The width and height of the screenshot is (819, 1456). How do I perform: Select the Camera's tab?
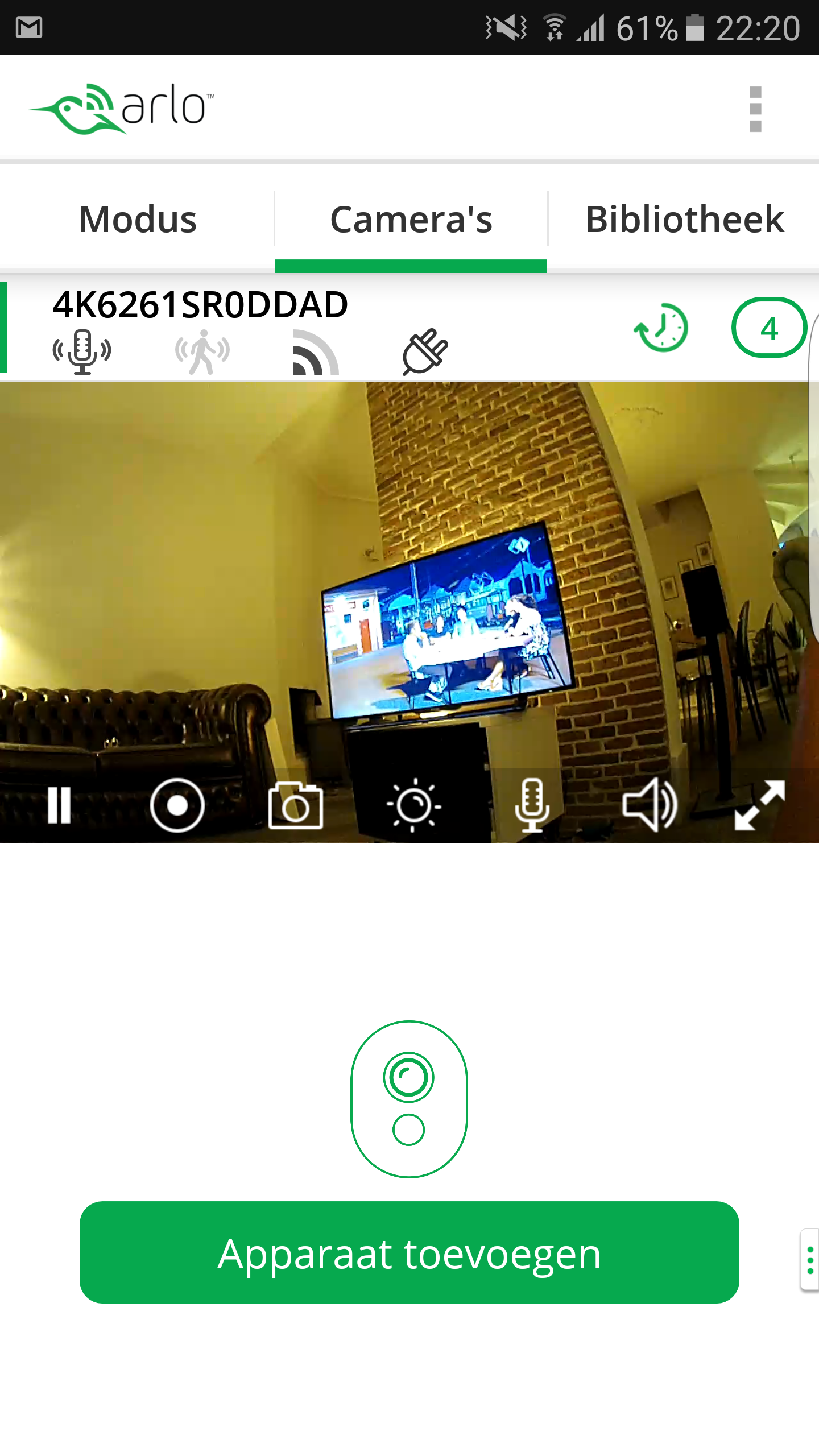[x=411, y=220]
